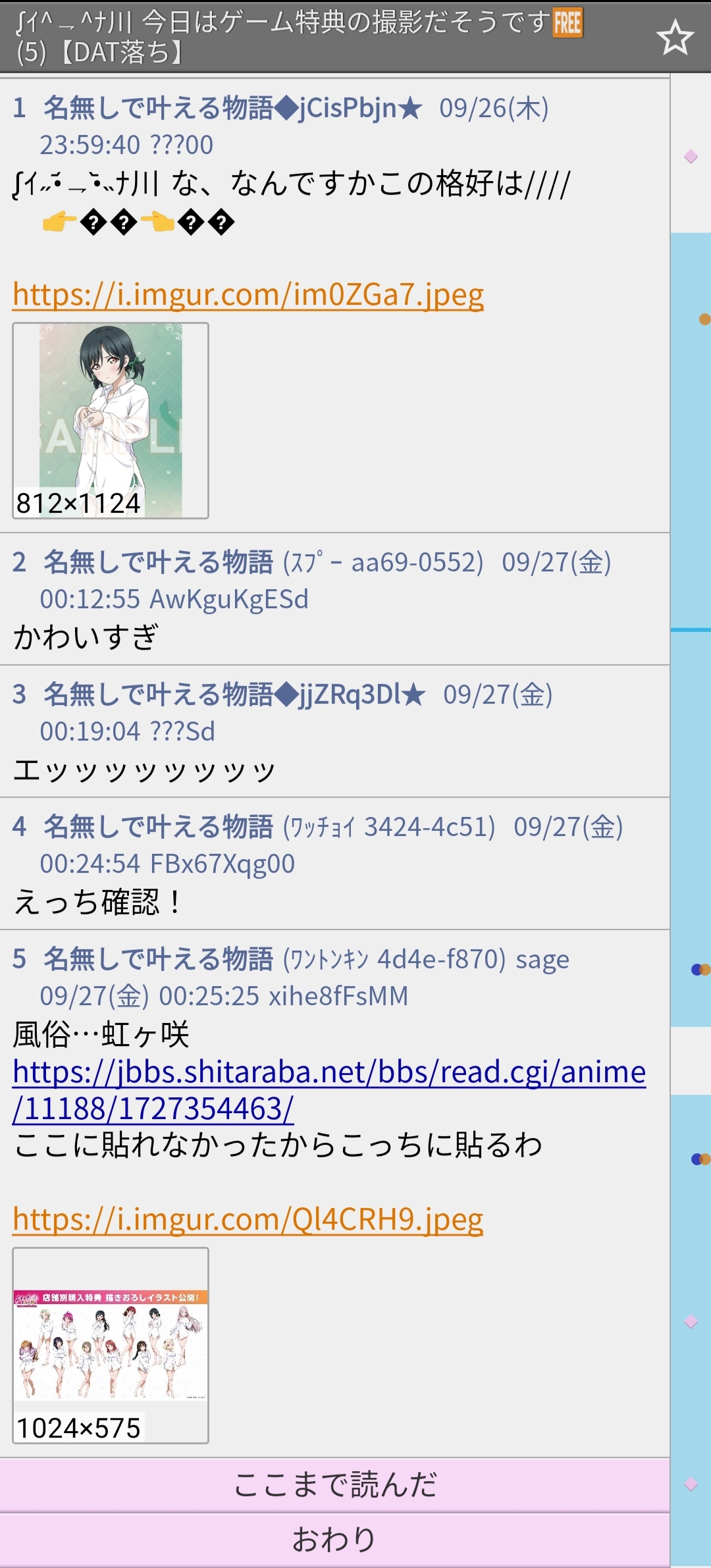Open the 812×1124 image thumbnail

(x=111, y=421)
